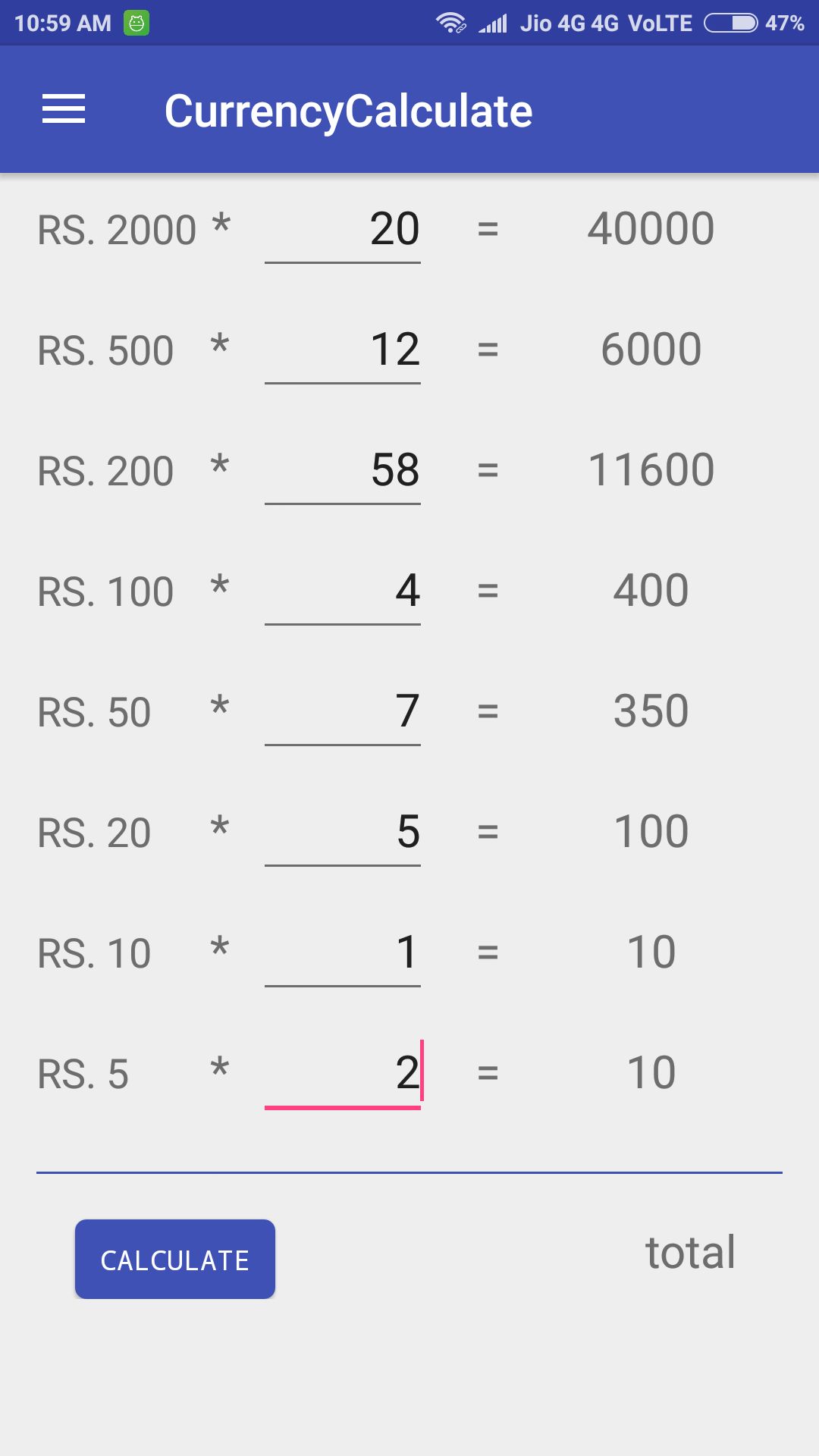This screenshot has width=819, height=1456.
Task: Focus the RS. 10 count field
Action: (343, 952)
